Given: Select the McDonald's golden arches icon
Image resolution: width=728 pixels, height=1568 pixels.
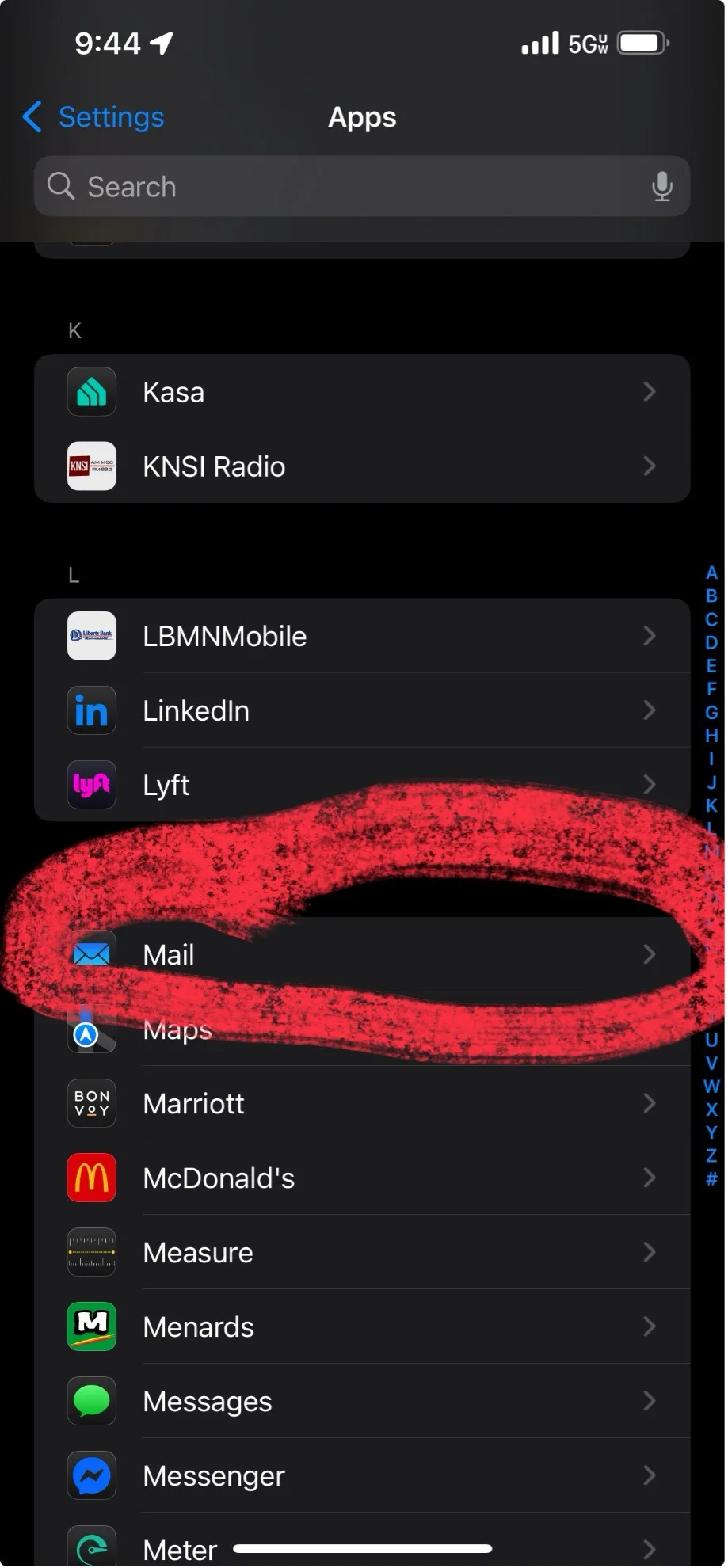Looking at the screenshot, I should tap(91, 1178).
